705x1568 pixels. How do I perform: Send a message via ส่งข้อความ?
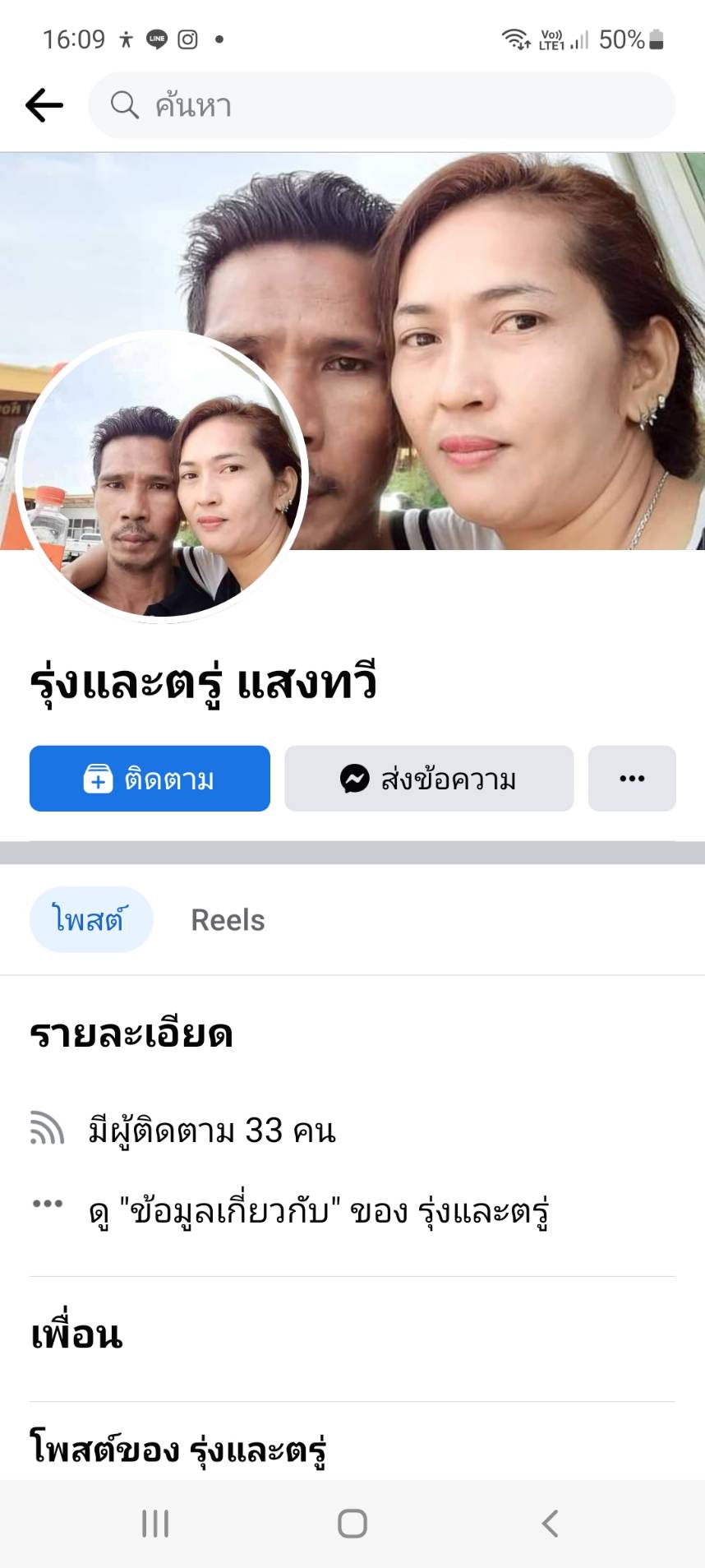click(428, 779)
